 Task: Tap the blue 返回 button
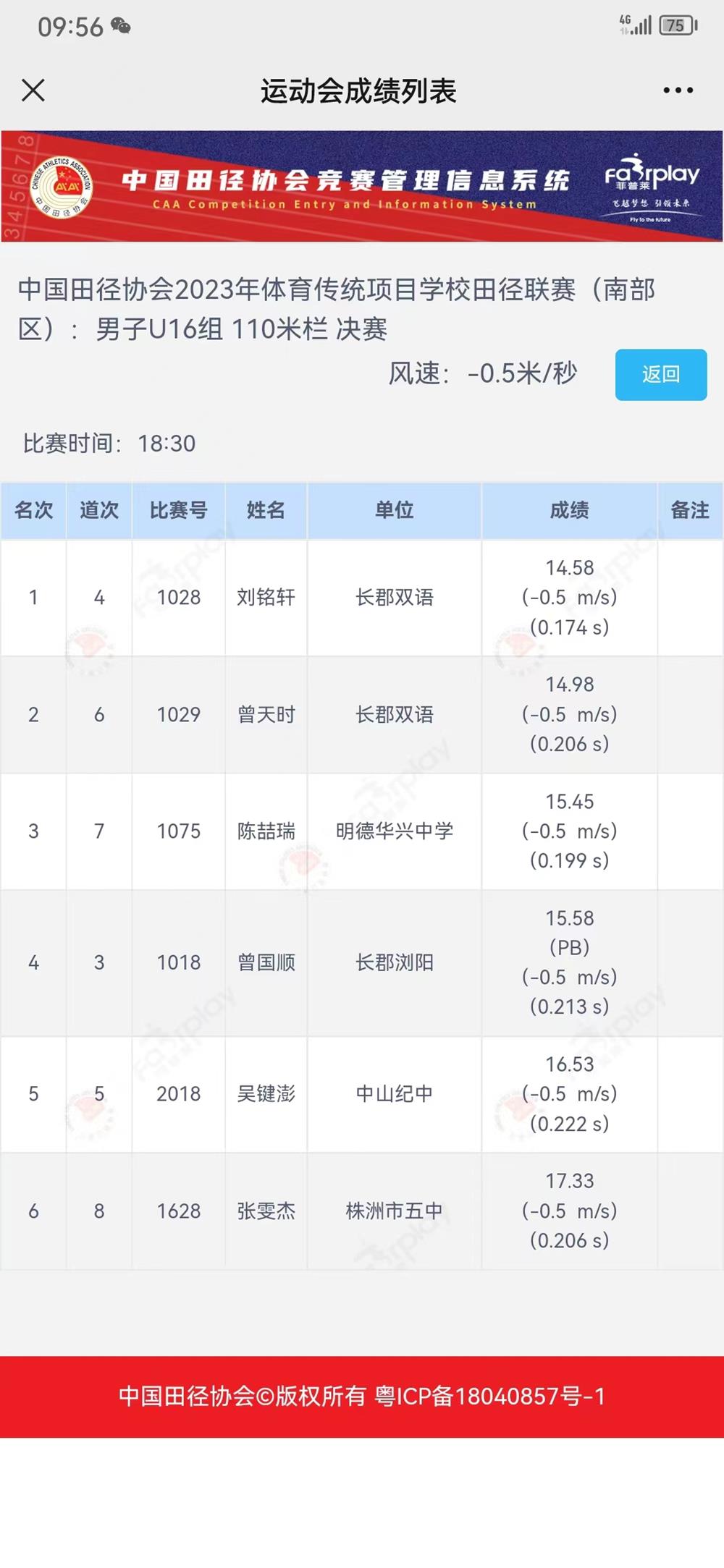[x=660, y=374]
